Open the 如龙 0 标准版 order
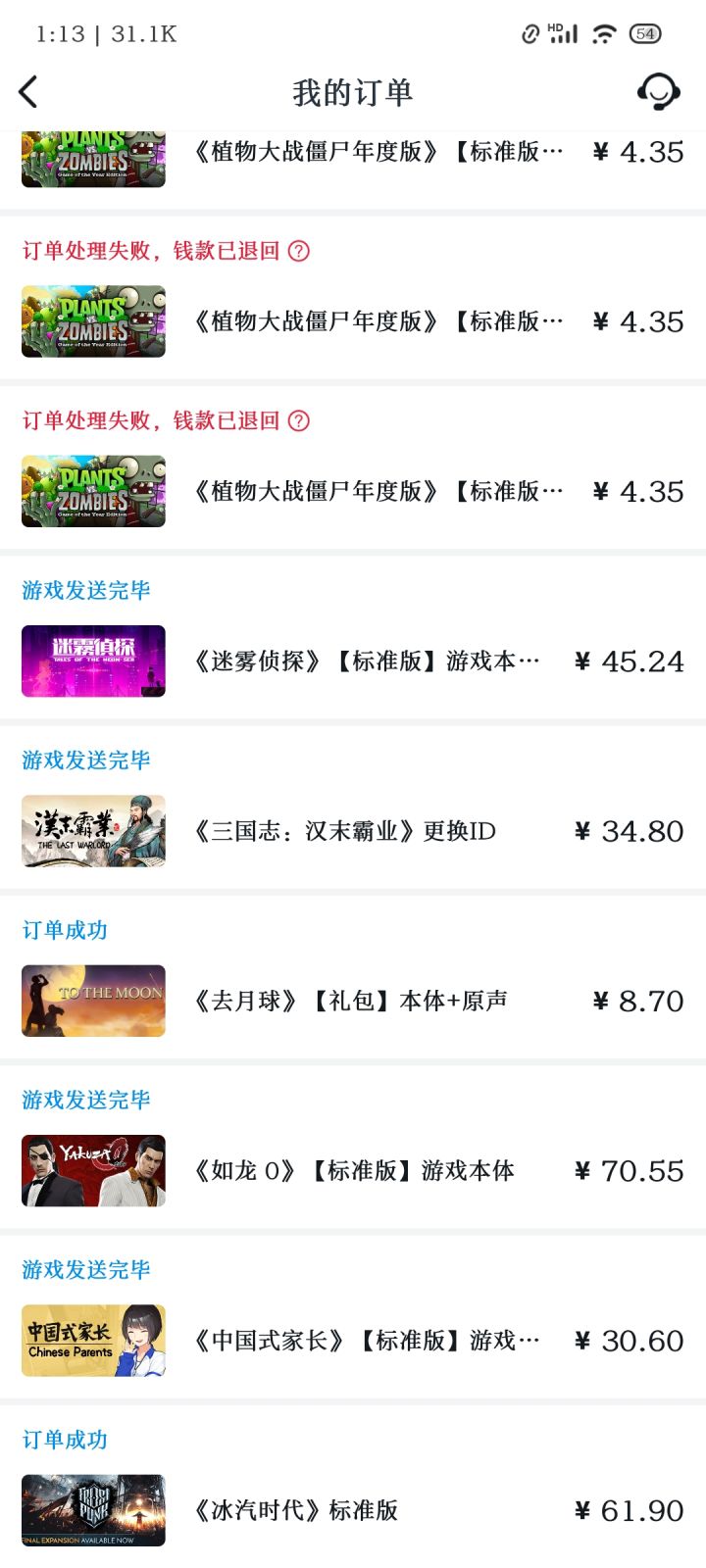This screenshot has height=1568, width=706. (353, 1149)
